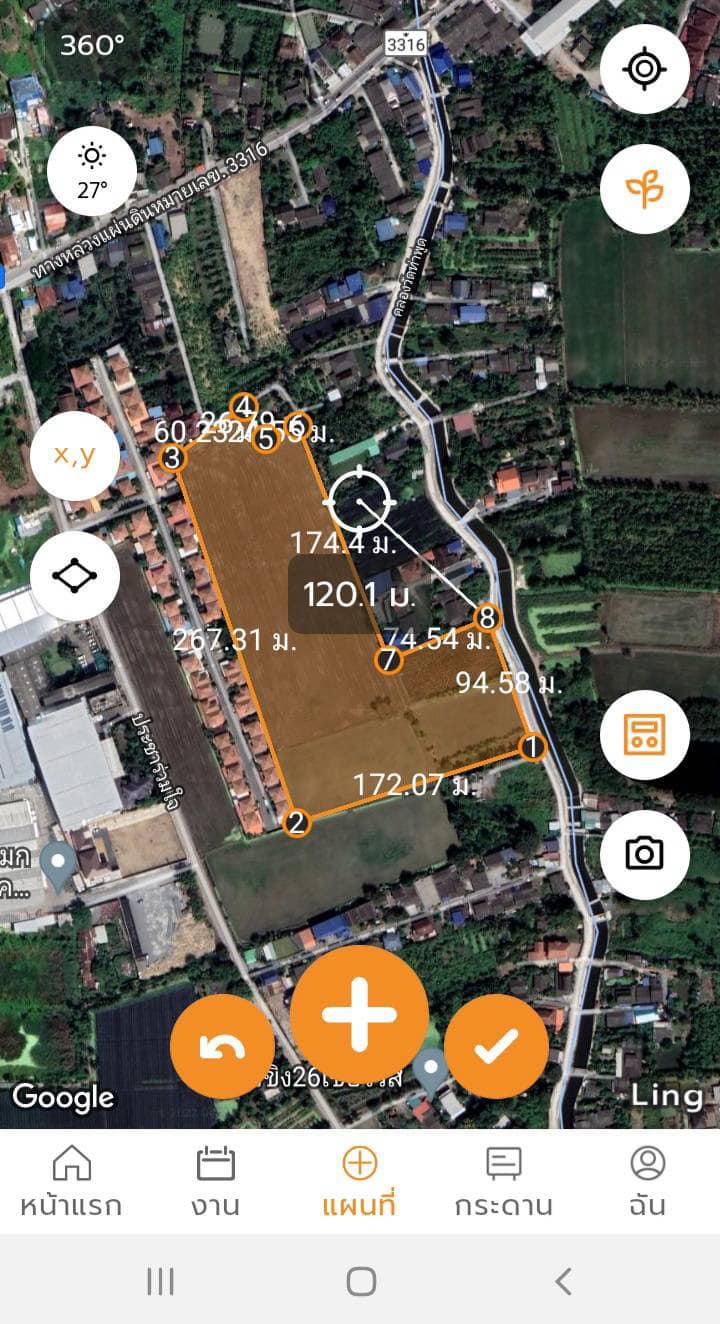Open the กระดาน tab
Viewport: 720px width, 1324px height.
(x=503, y=1182)
